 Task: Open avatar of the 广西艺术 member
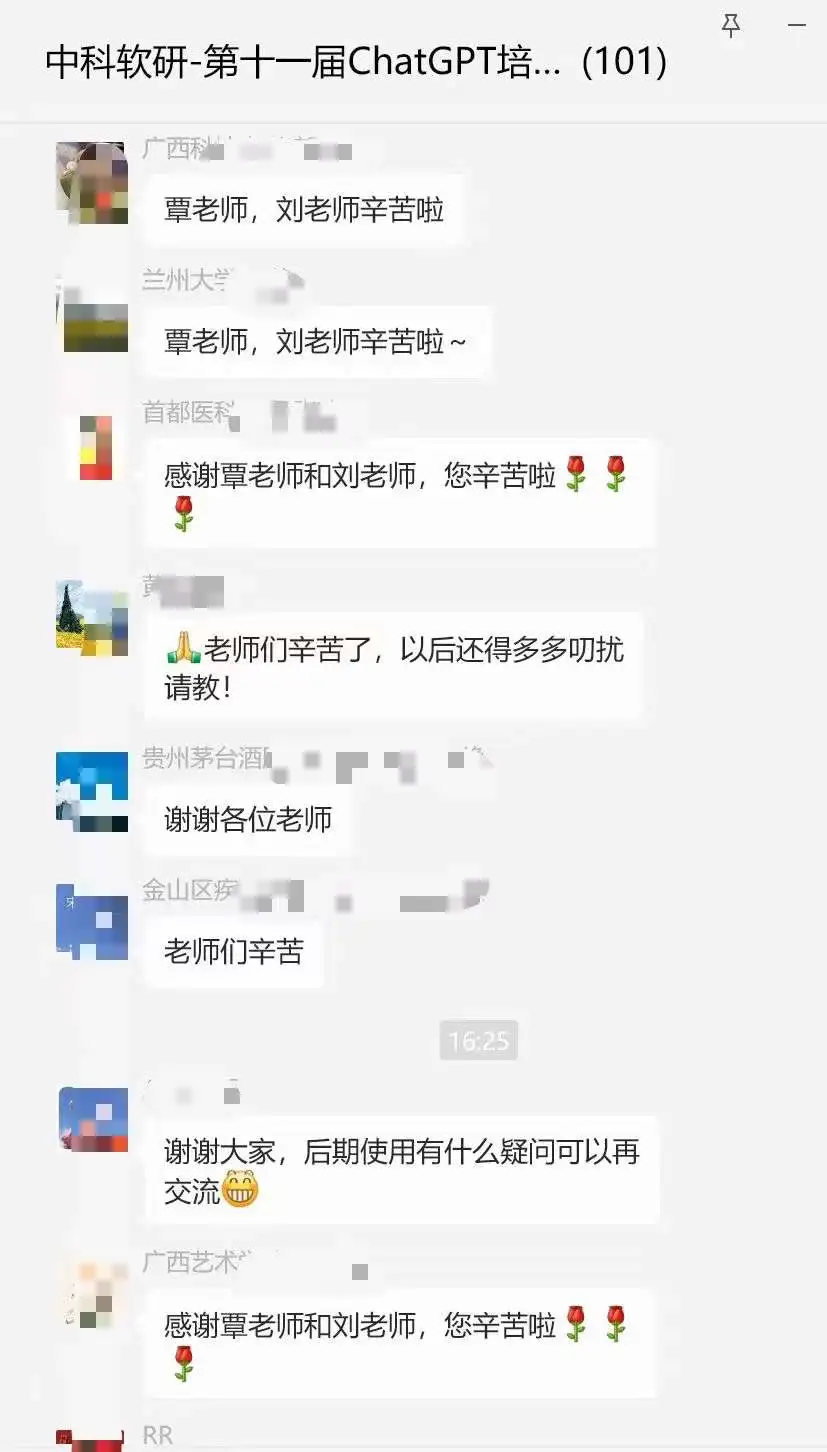coord(92,1295)
